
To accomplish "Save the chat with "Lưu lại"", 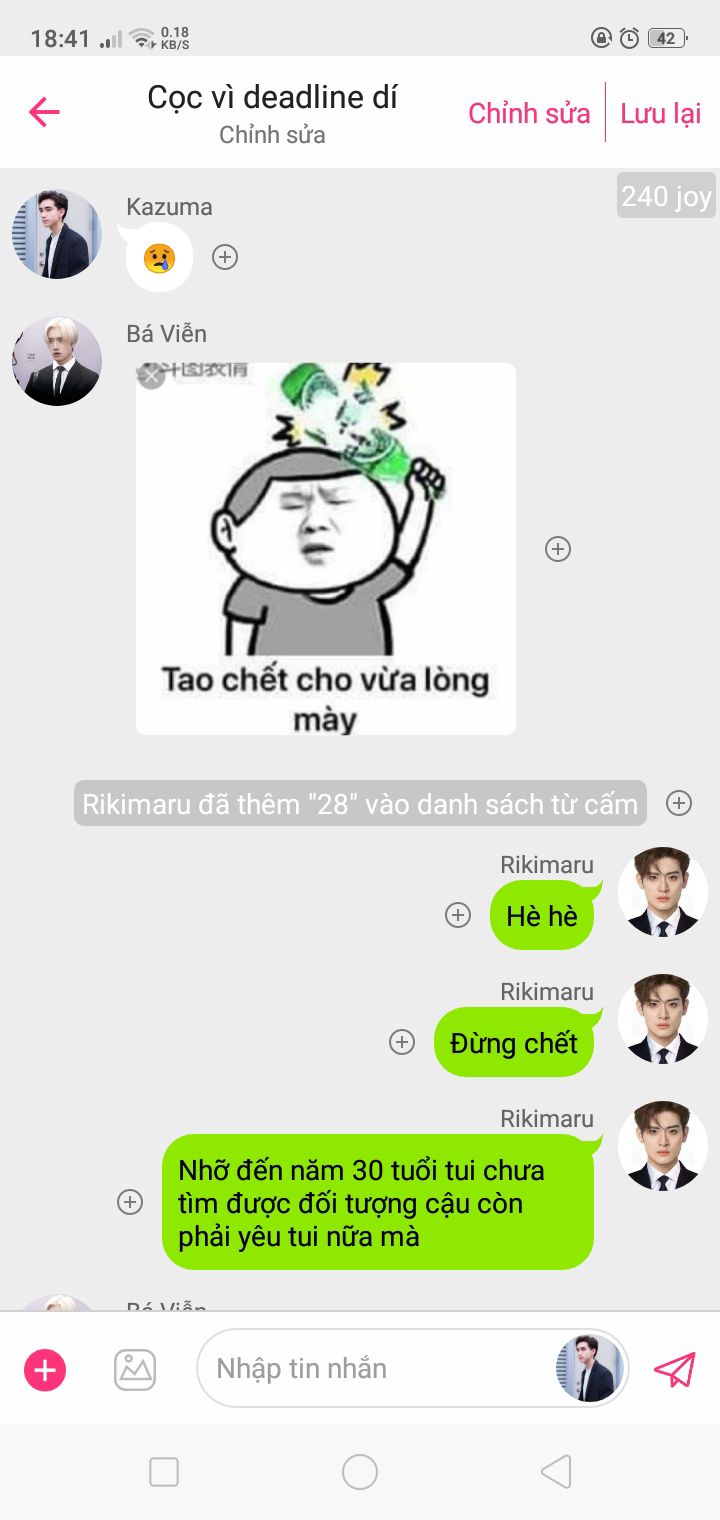I will pyautogui.click(x=661, y=113).
